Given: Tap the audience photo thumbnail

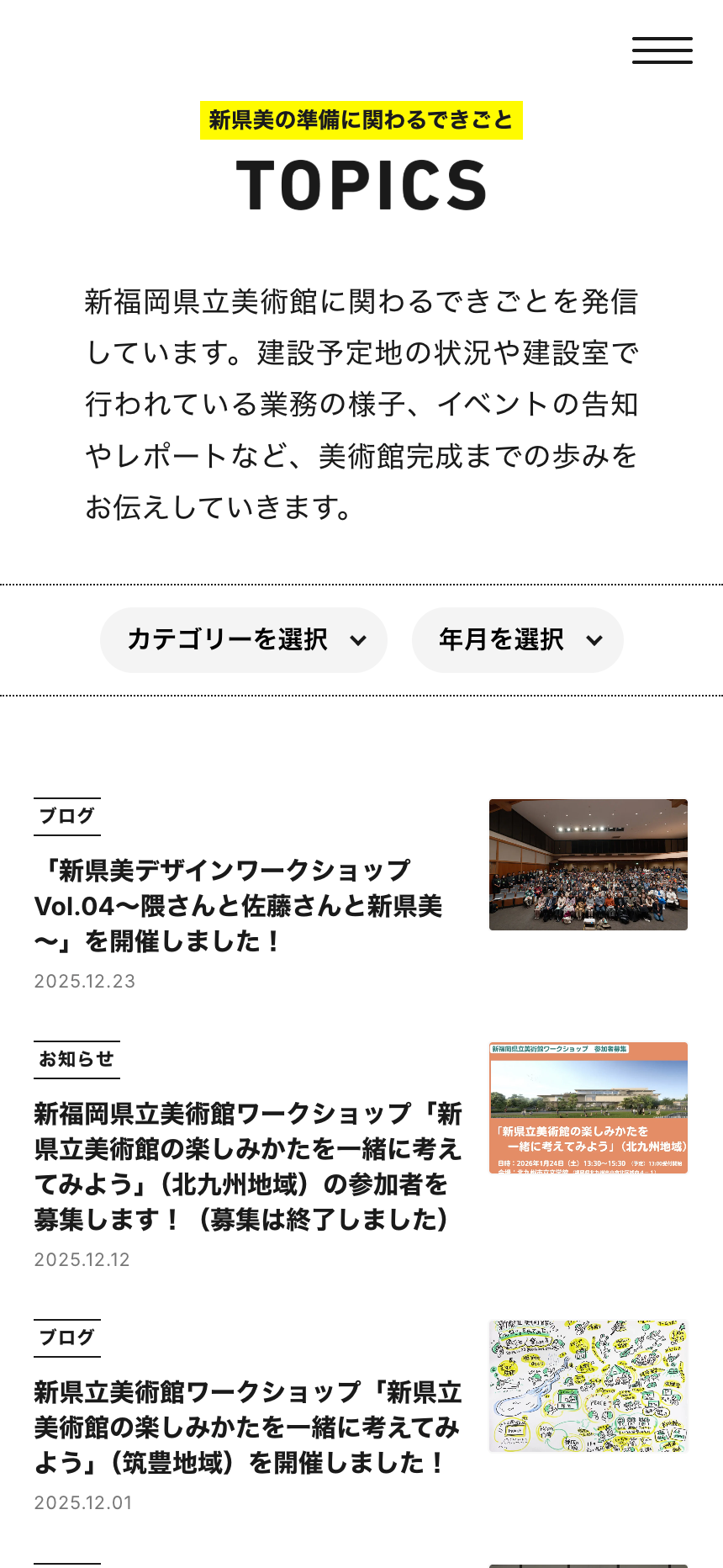Looking at the screenshot, I should [588, 865].
